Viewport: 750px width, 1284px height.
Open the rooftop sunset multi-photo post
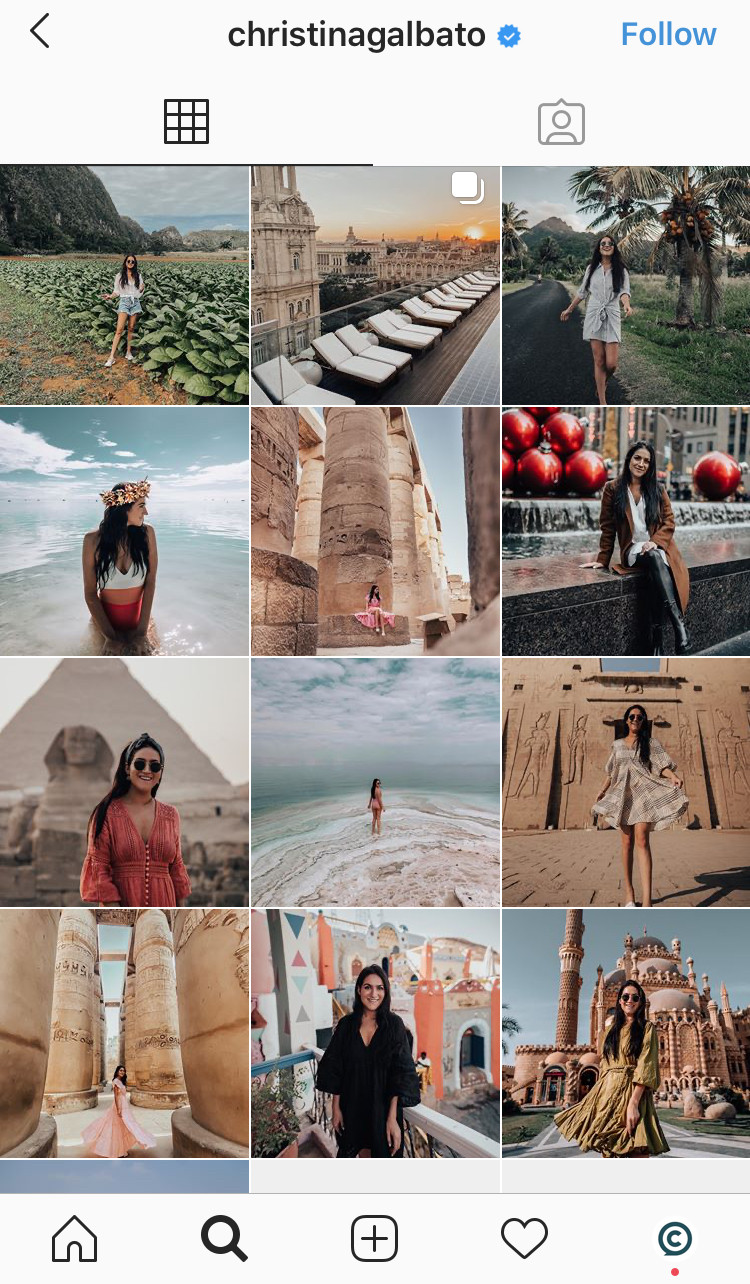(375, 285)
